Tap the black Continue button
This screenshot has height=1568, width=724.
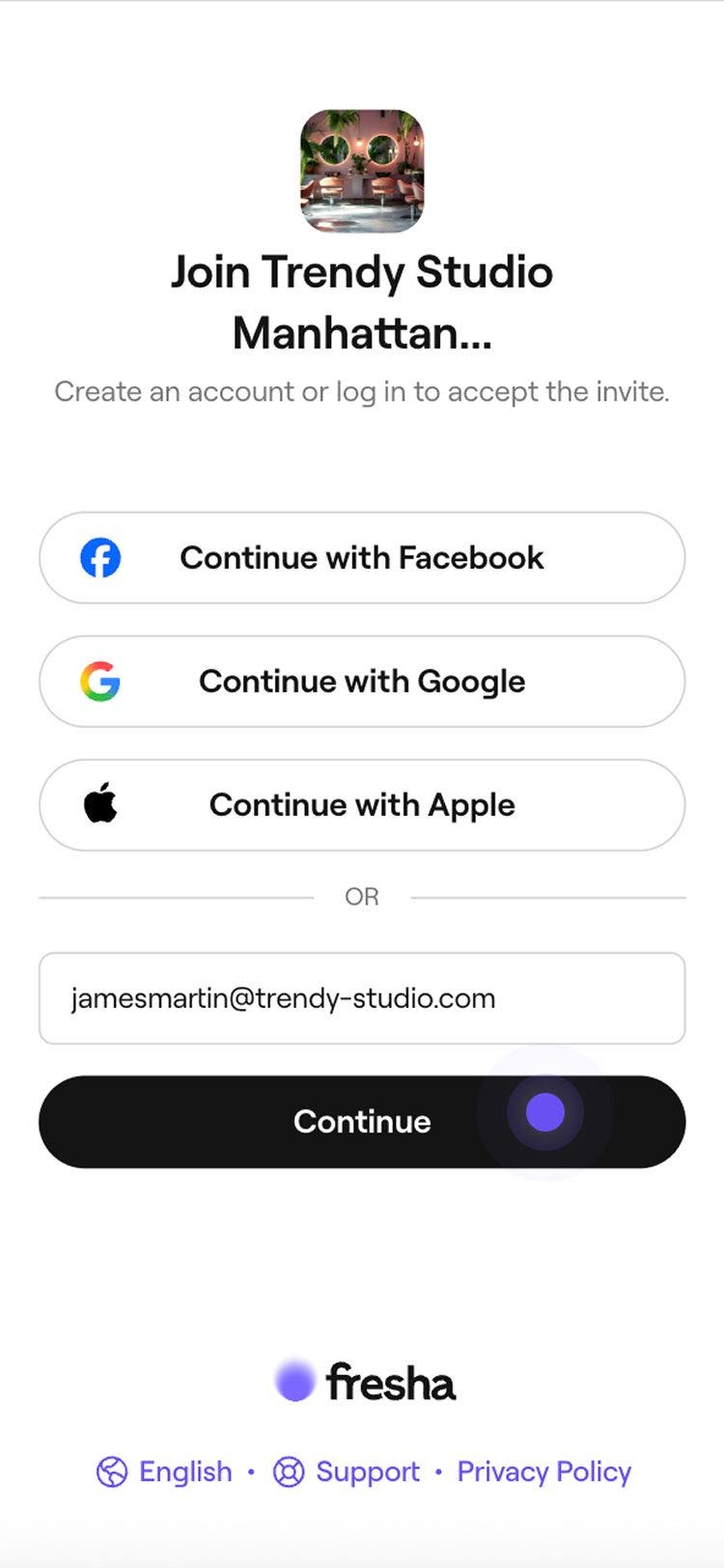pyautogui.click(x=362, y=1122)
